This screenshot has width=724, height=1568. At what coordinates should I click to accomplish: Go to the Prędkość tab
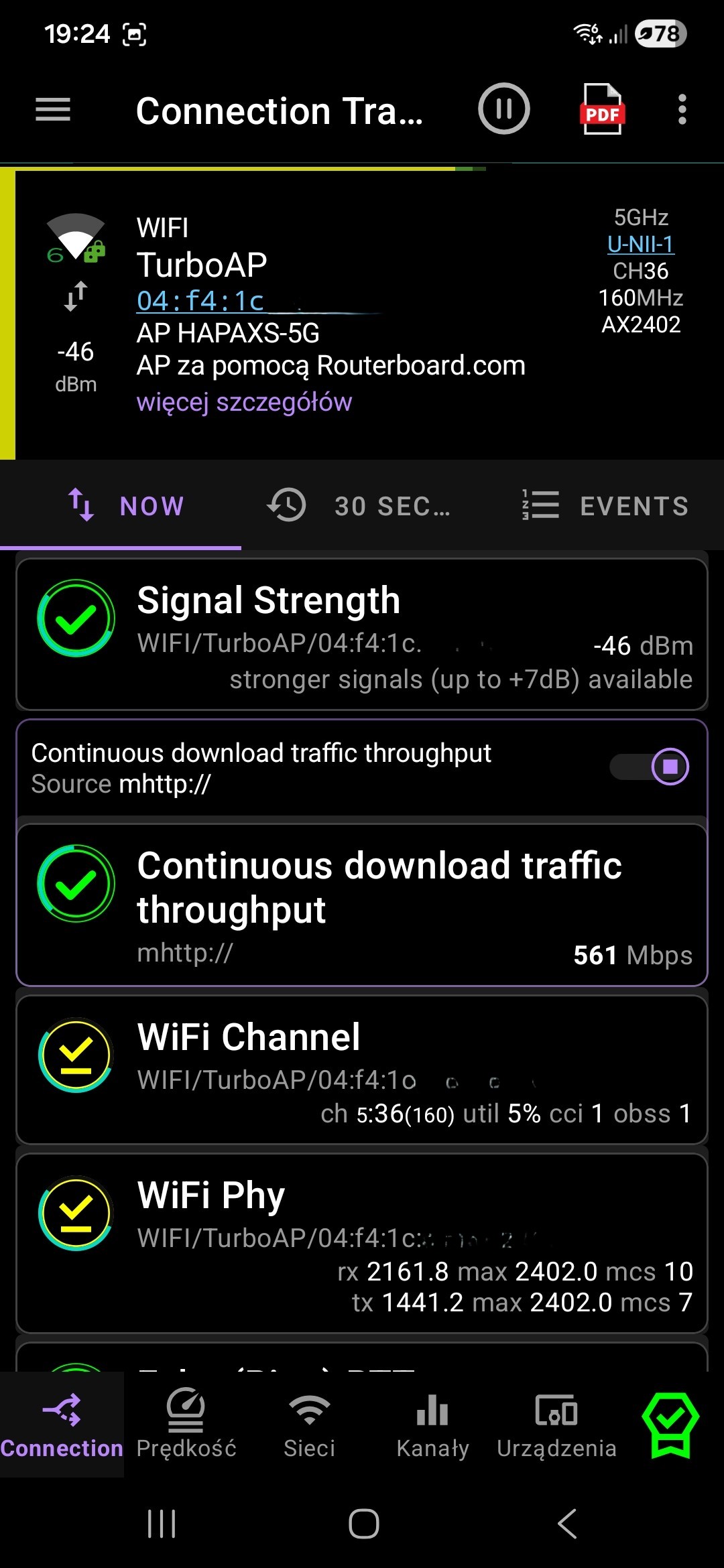click(186, 1425)
